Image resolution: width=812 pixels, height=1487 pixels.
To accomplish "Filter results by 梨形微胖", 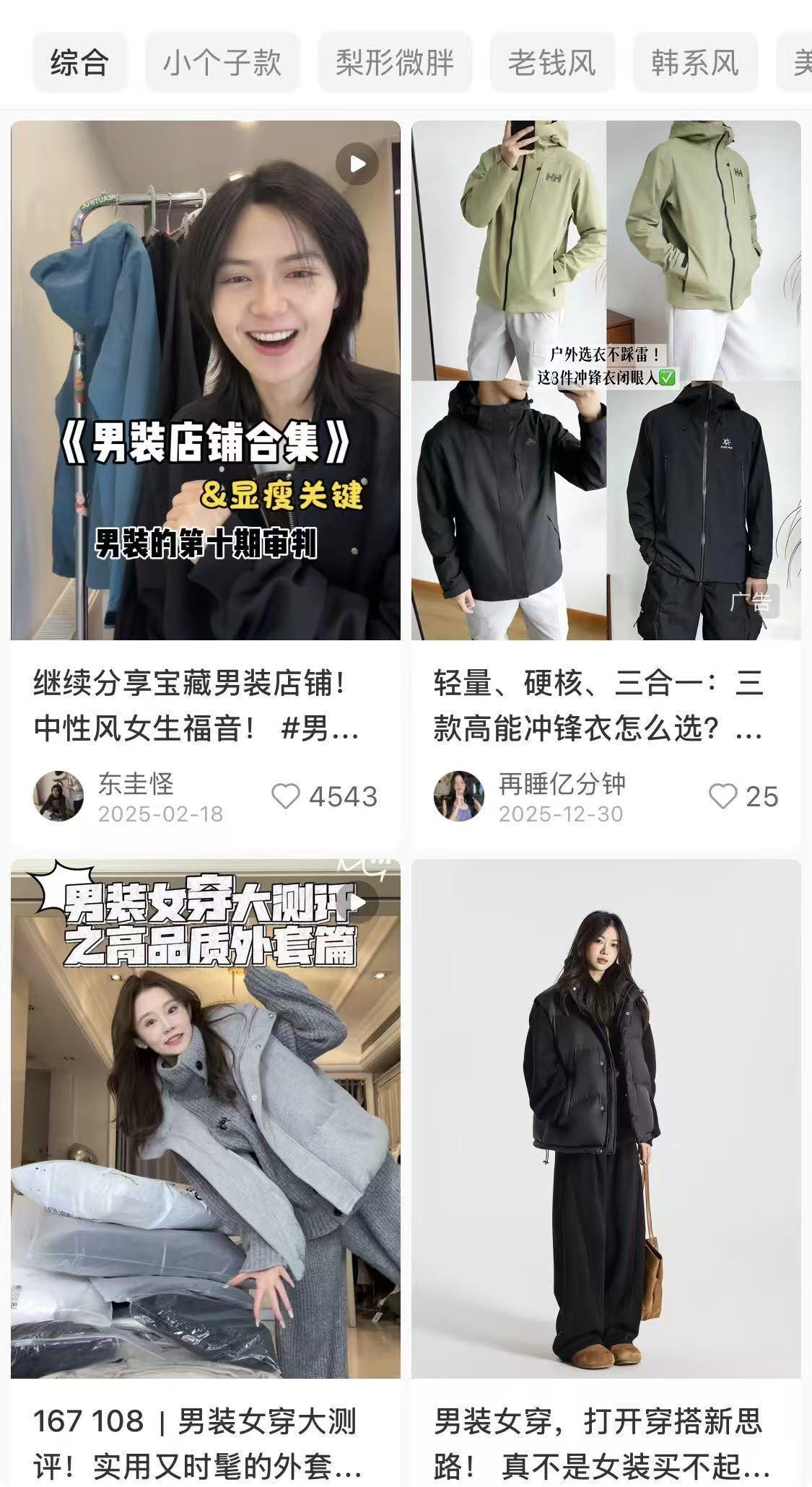I will (x=395, y=63).
